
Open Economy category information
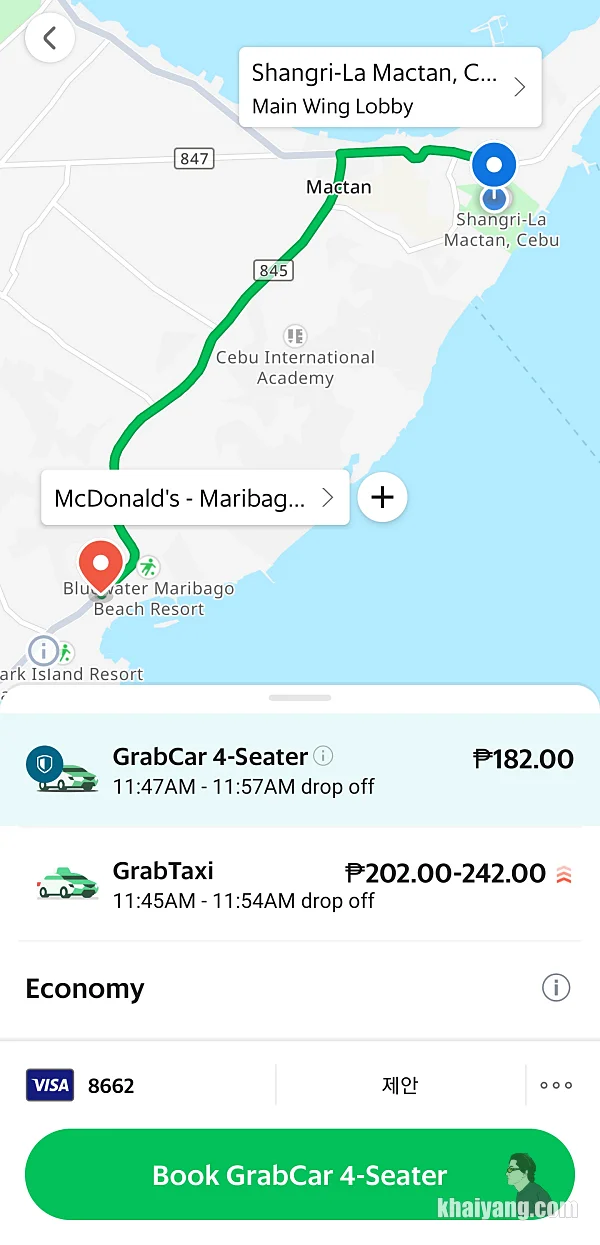tap(555, 988)
